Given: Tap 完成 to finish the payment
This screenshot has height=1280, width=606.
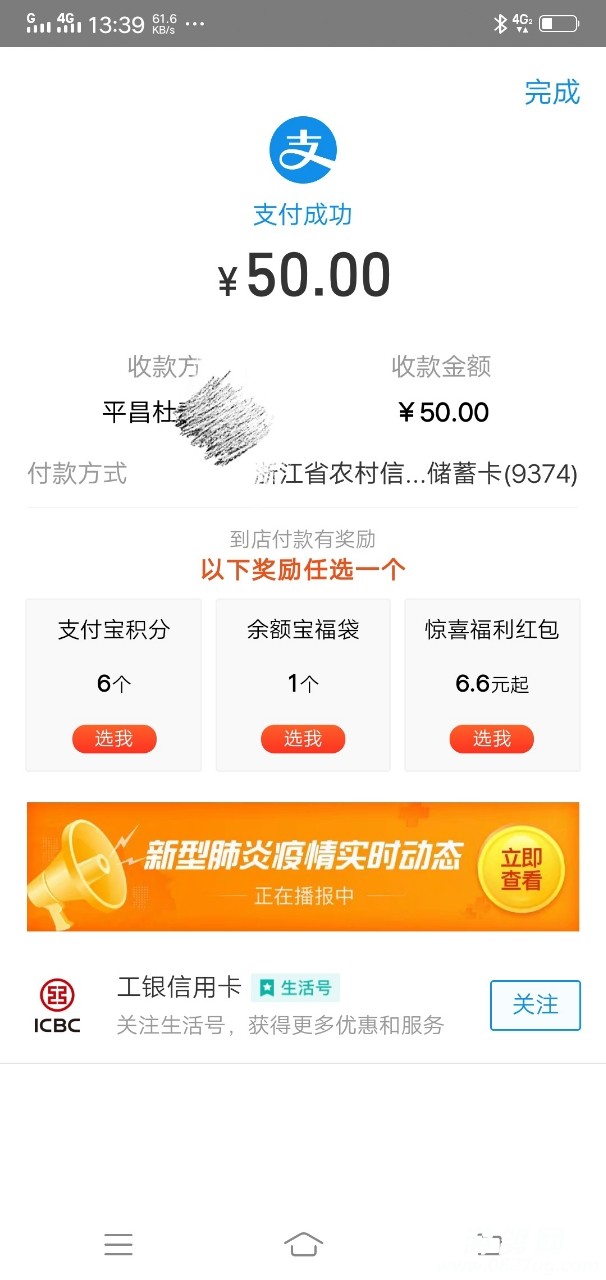Looking at the screenshot, I should pos(551,93).
